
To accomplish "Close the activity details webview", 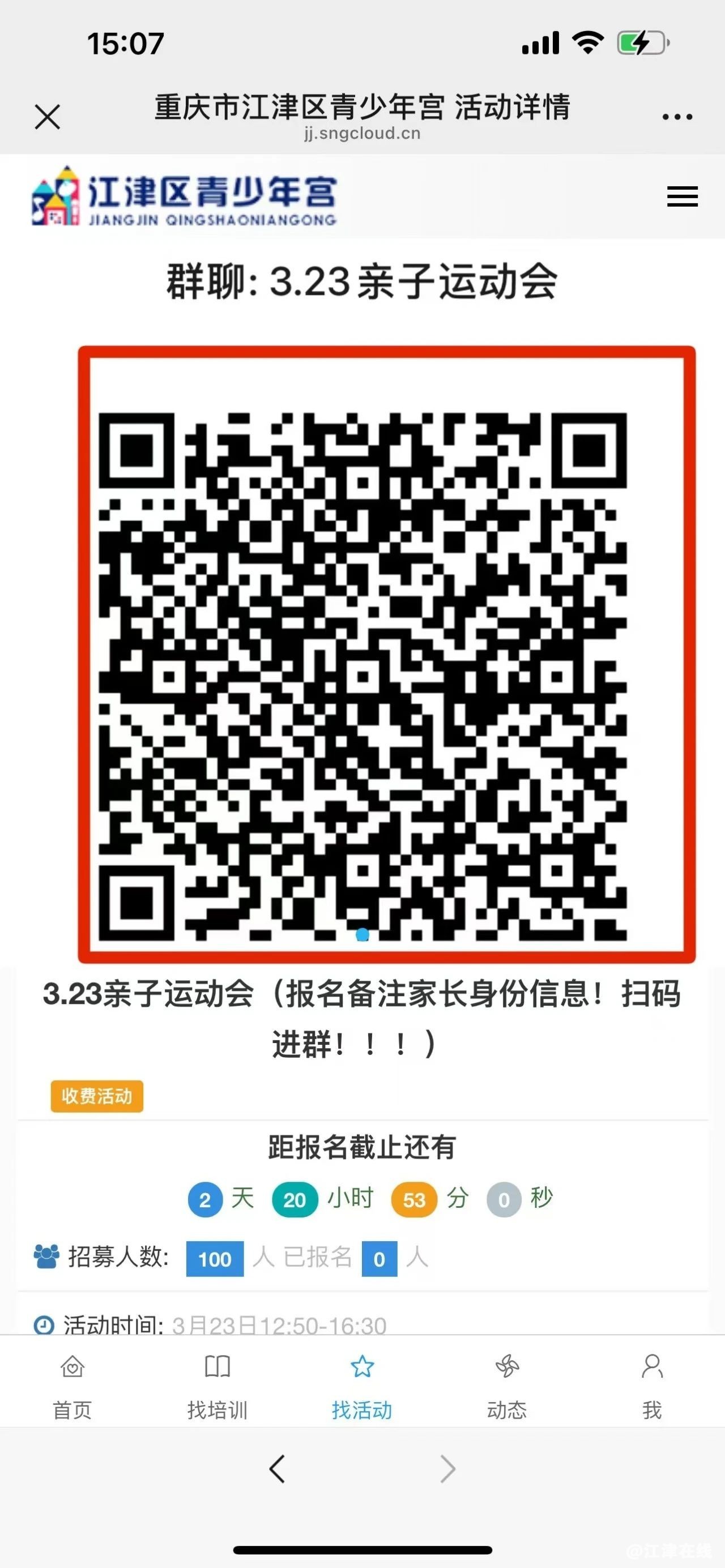I will pos(48,117).
